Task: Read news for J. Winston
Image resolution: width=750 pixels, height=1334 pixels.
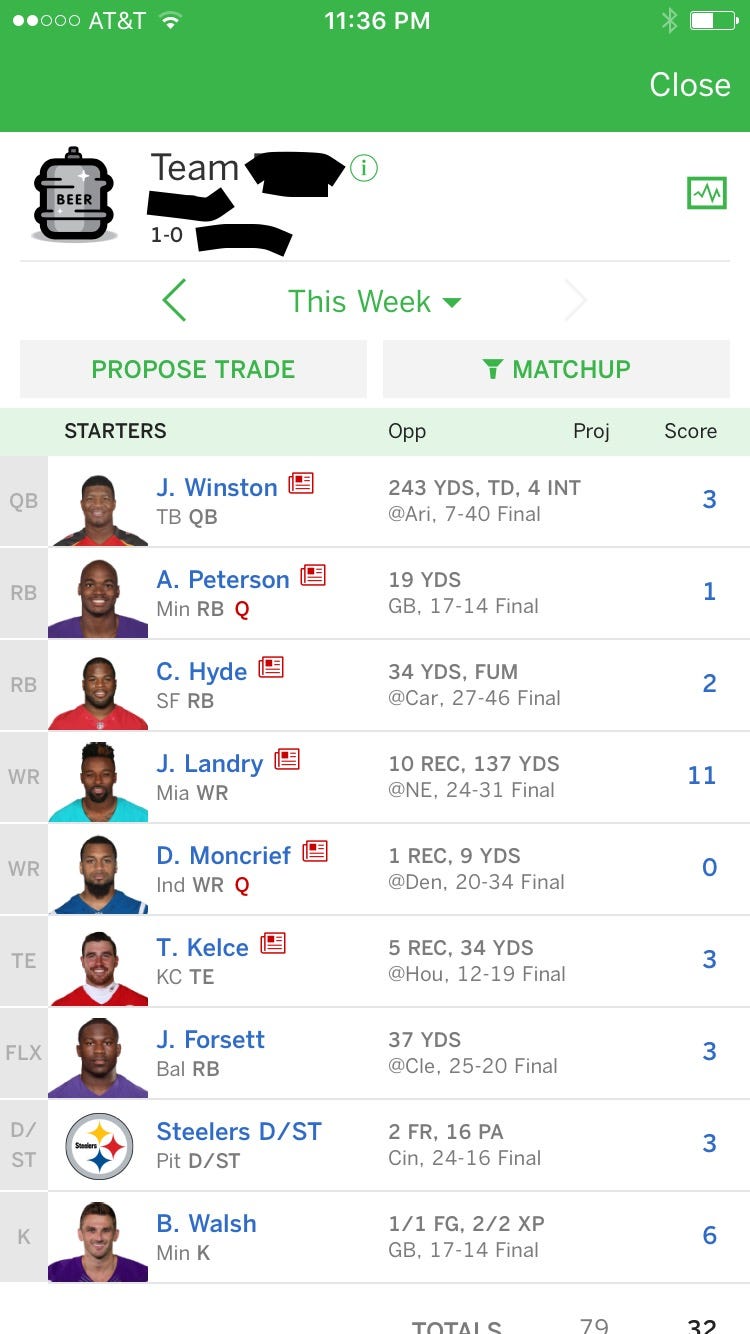Action: pos(301,483)
